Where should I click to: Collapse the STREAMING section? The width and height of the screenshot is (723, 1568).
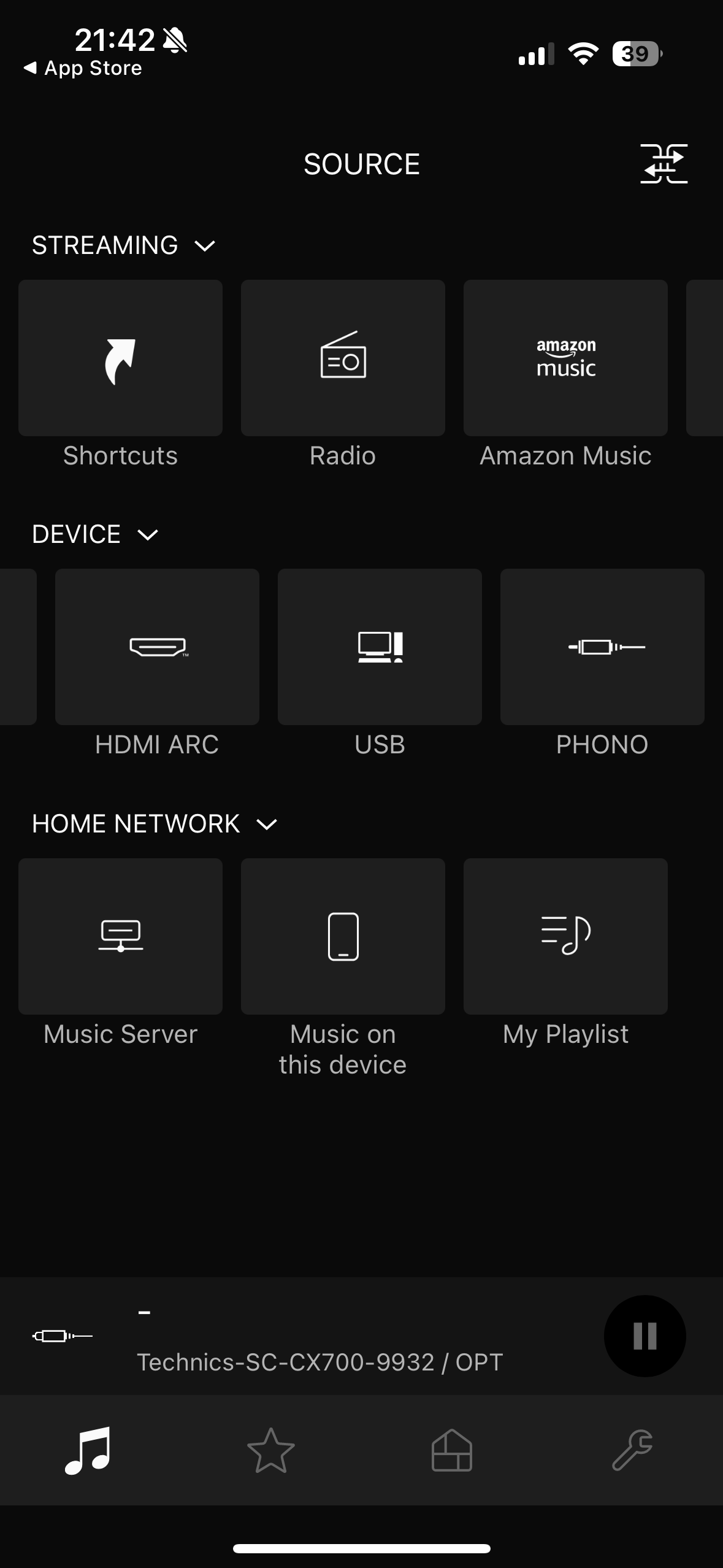point(204,246)
